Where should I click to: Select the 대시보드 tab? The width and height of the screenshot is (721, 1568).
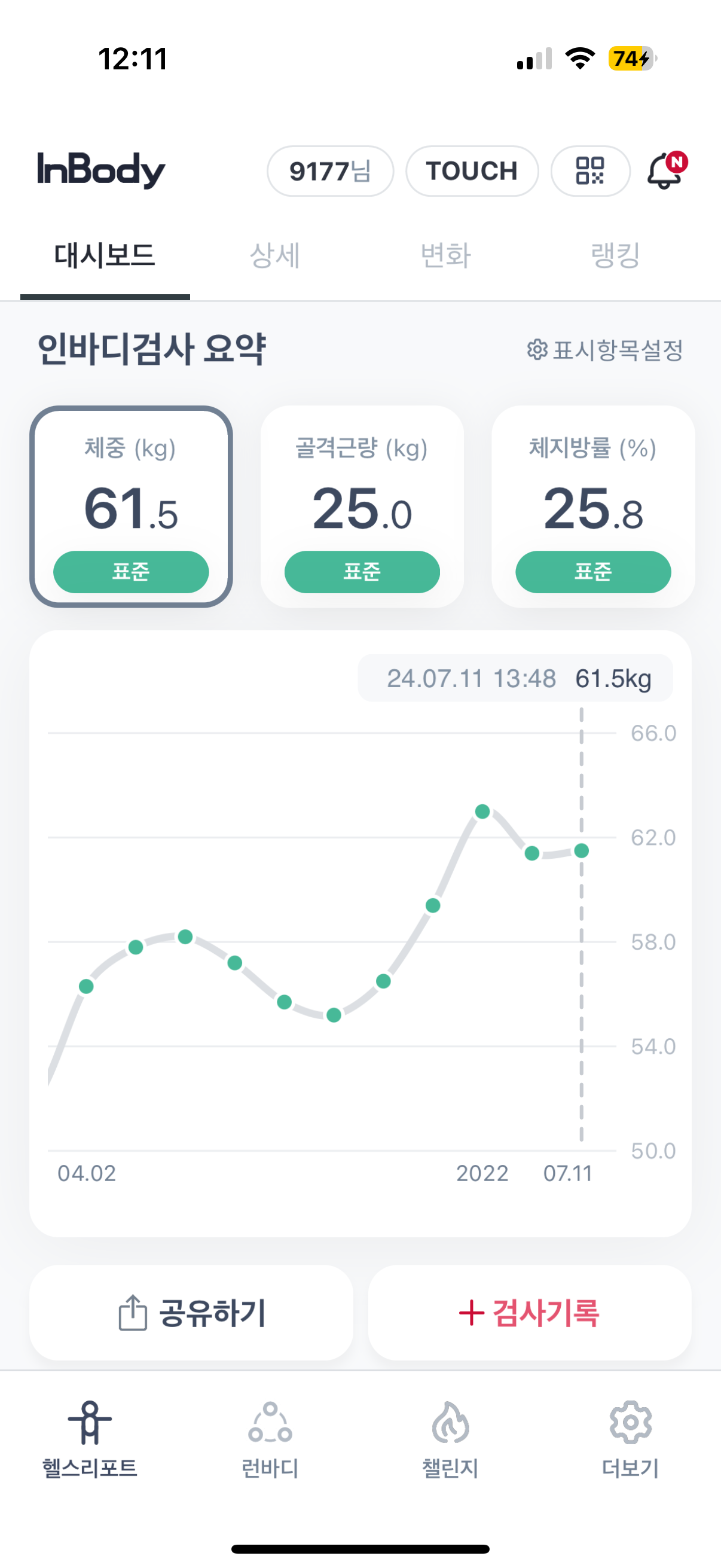(x=105, y=256)
